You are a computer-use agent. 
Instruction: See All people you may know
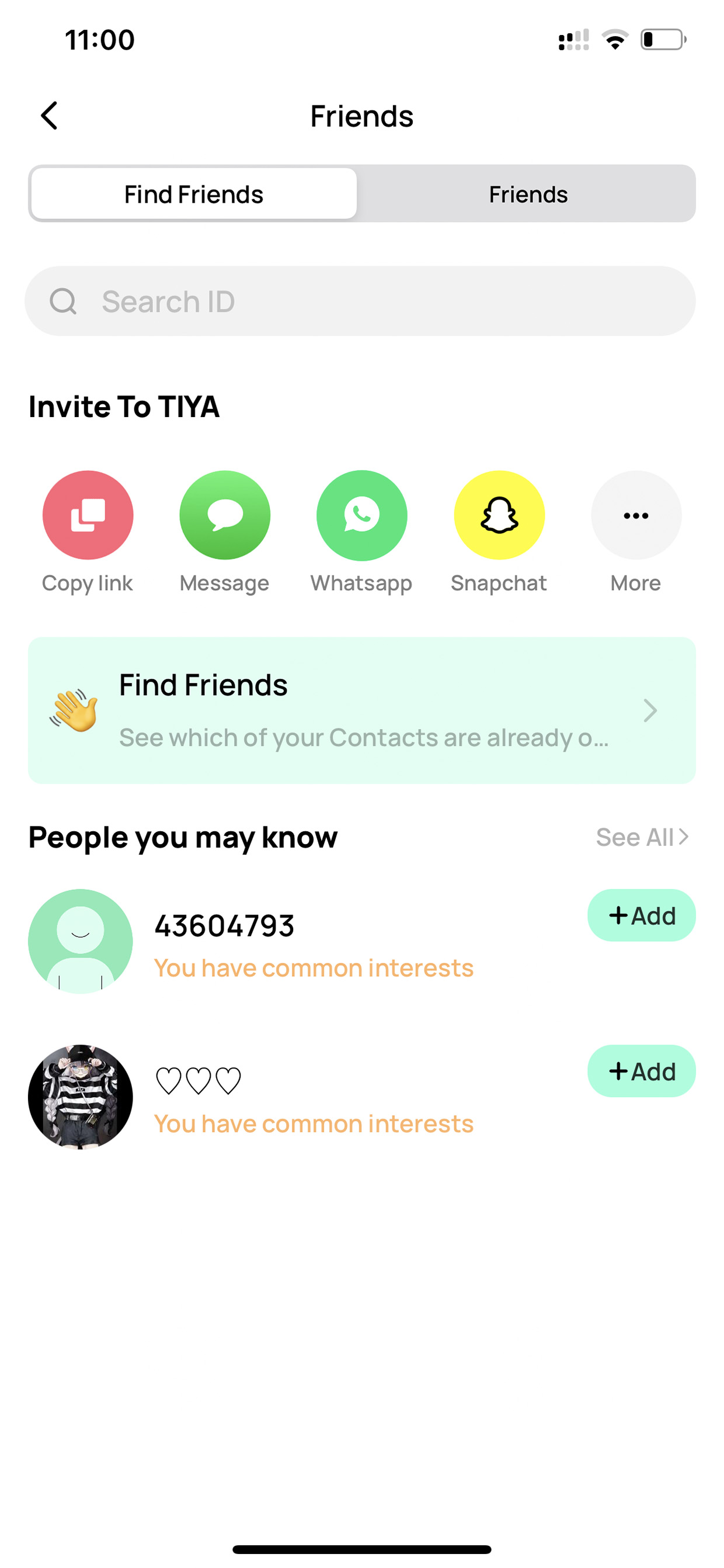(x=642, y=837)
